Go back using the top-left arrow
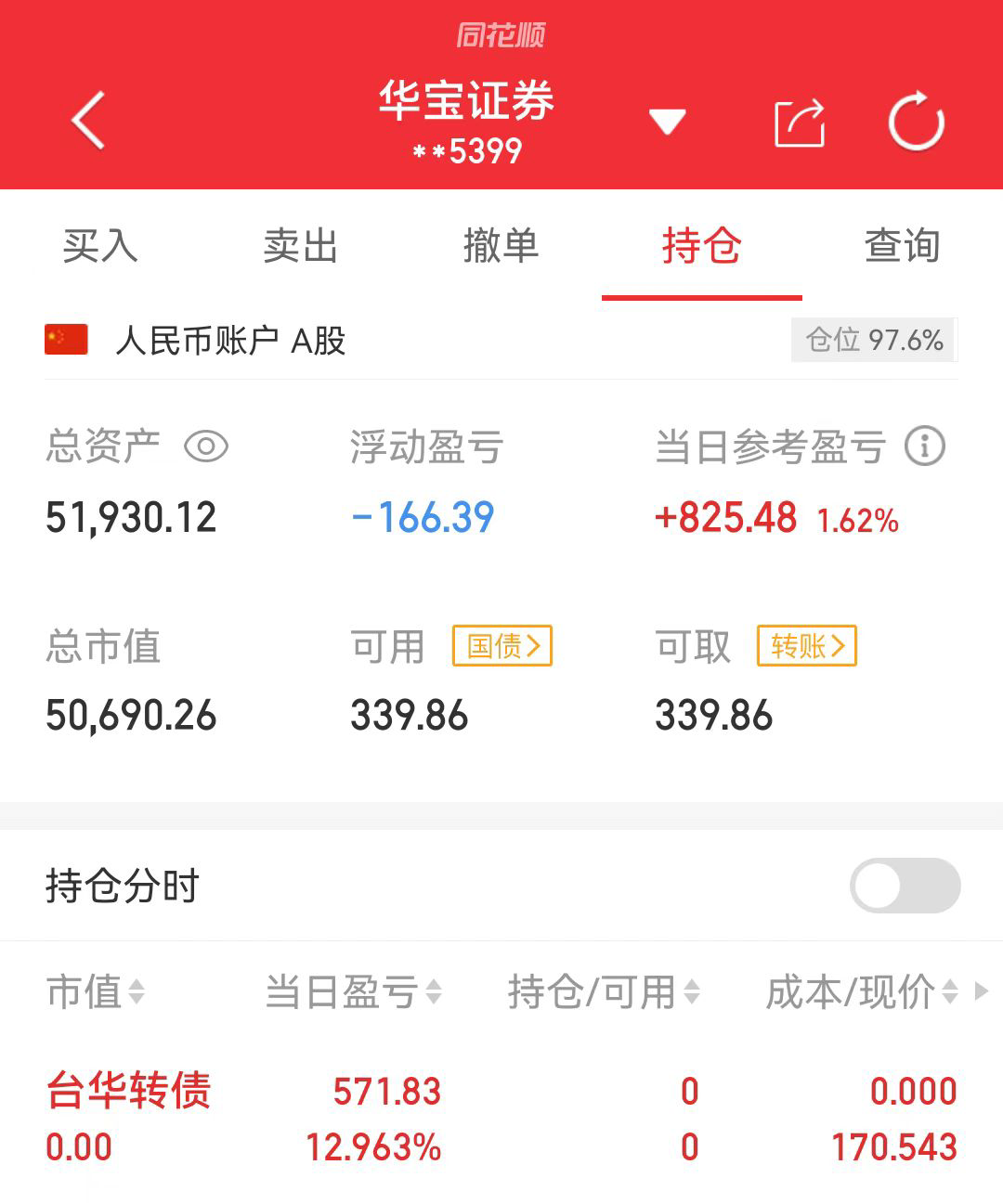The image size is (1003, 1204). tap(88, 121)
